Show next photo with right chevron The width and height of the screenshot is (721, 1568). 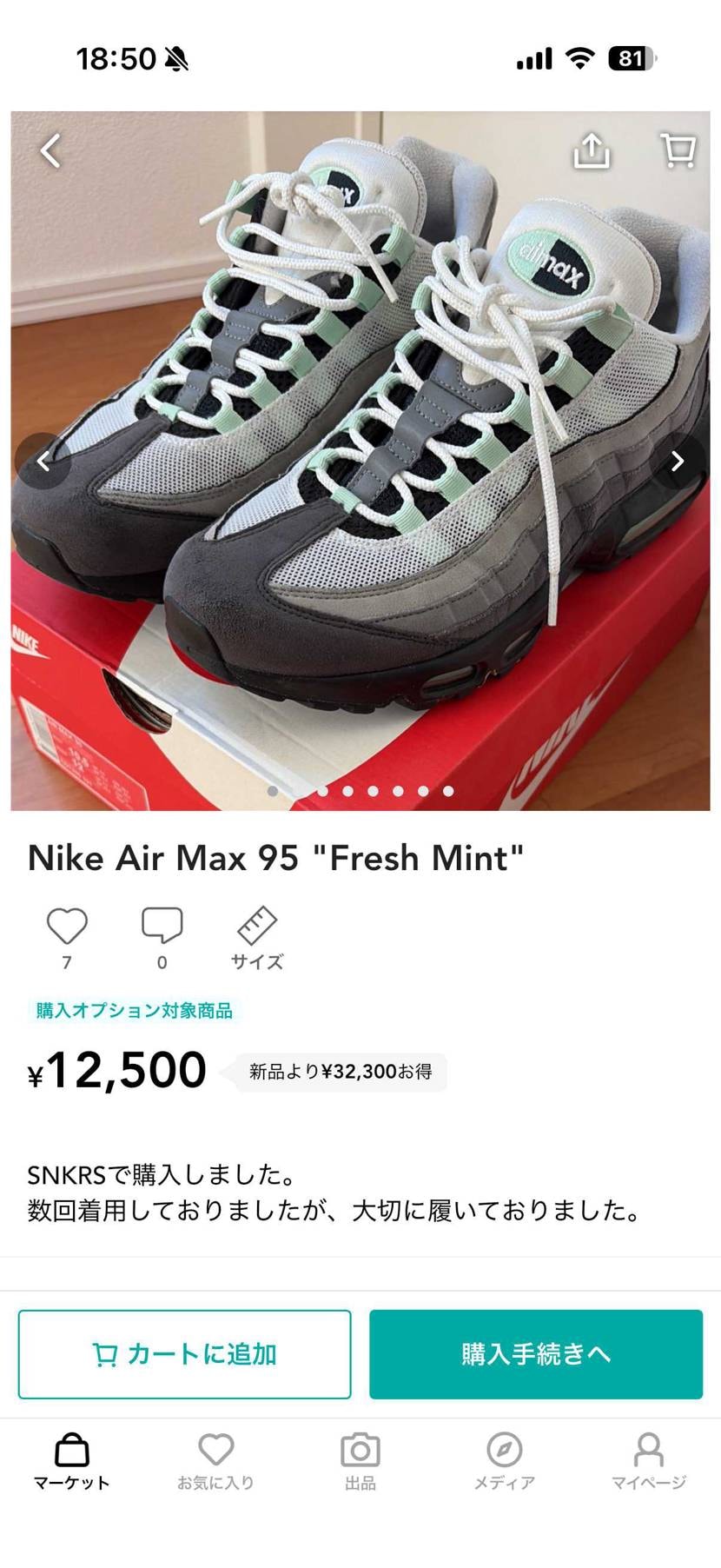(x=677, y=462)
